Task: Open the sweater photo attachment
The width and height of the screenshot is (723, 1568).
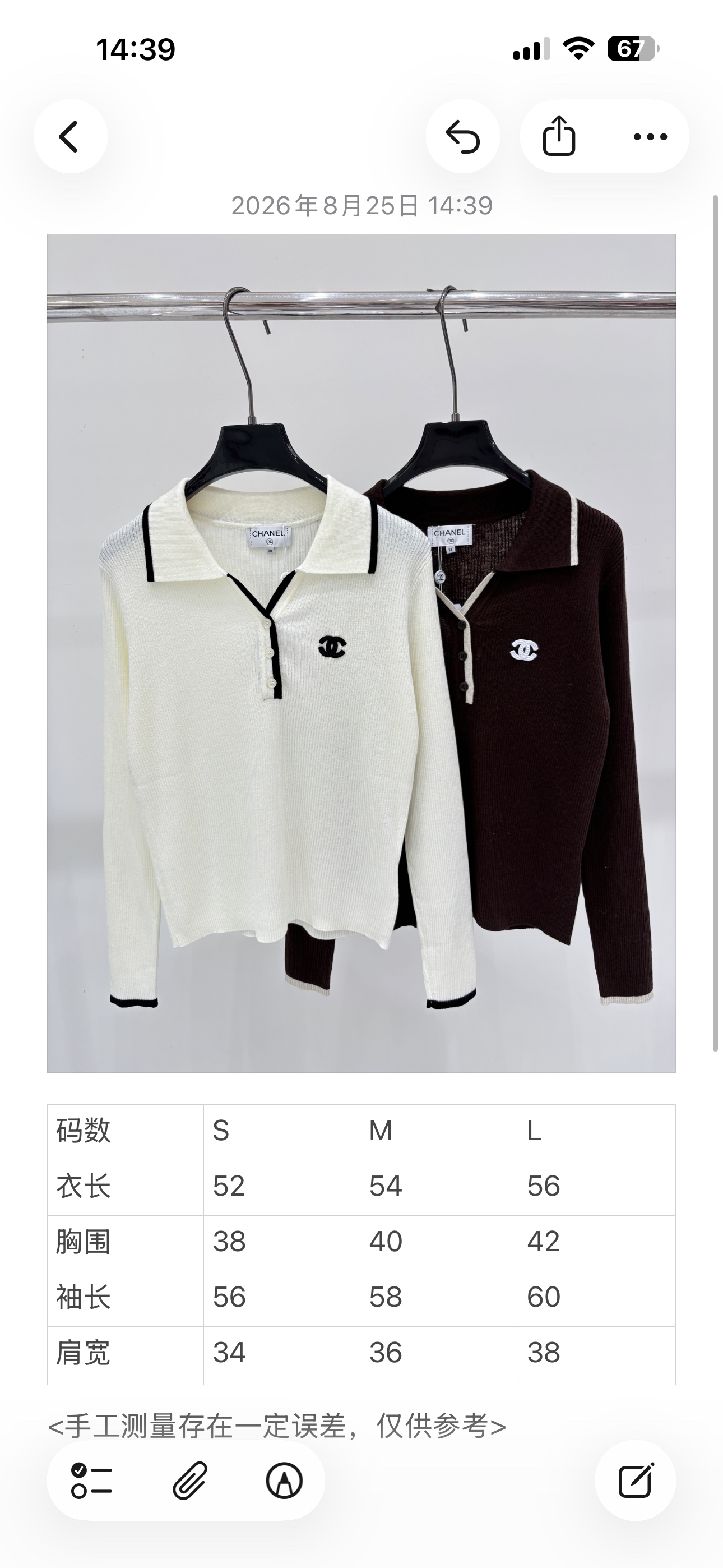Action: point(361,653)
